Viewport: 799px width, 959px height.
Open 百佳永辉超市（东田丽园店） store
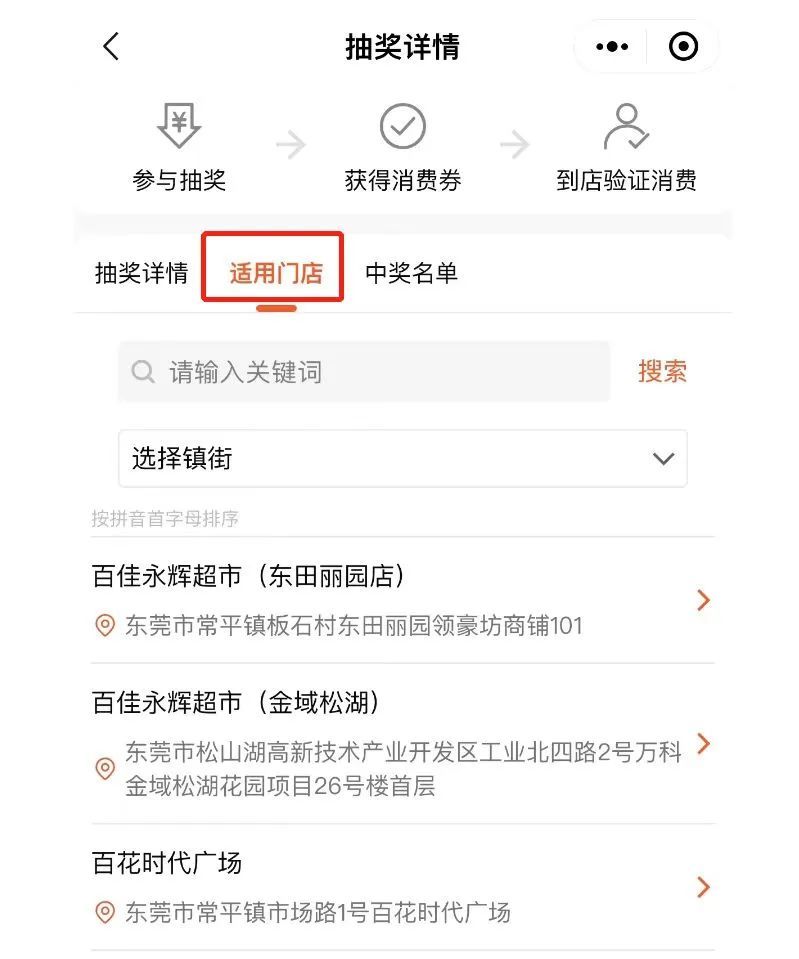tap(402, 600)
